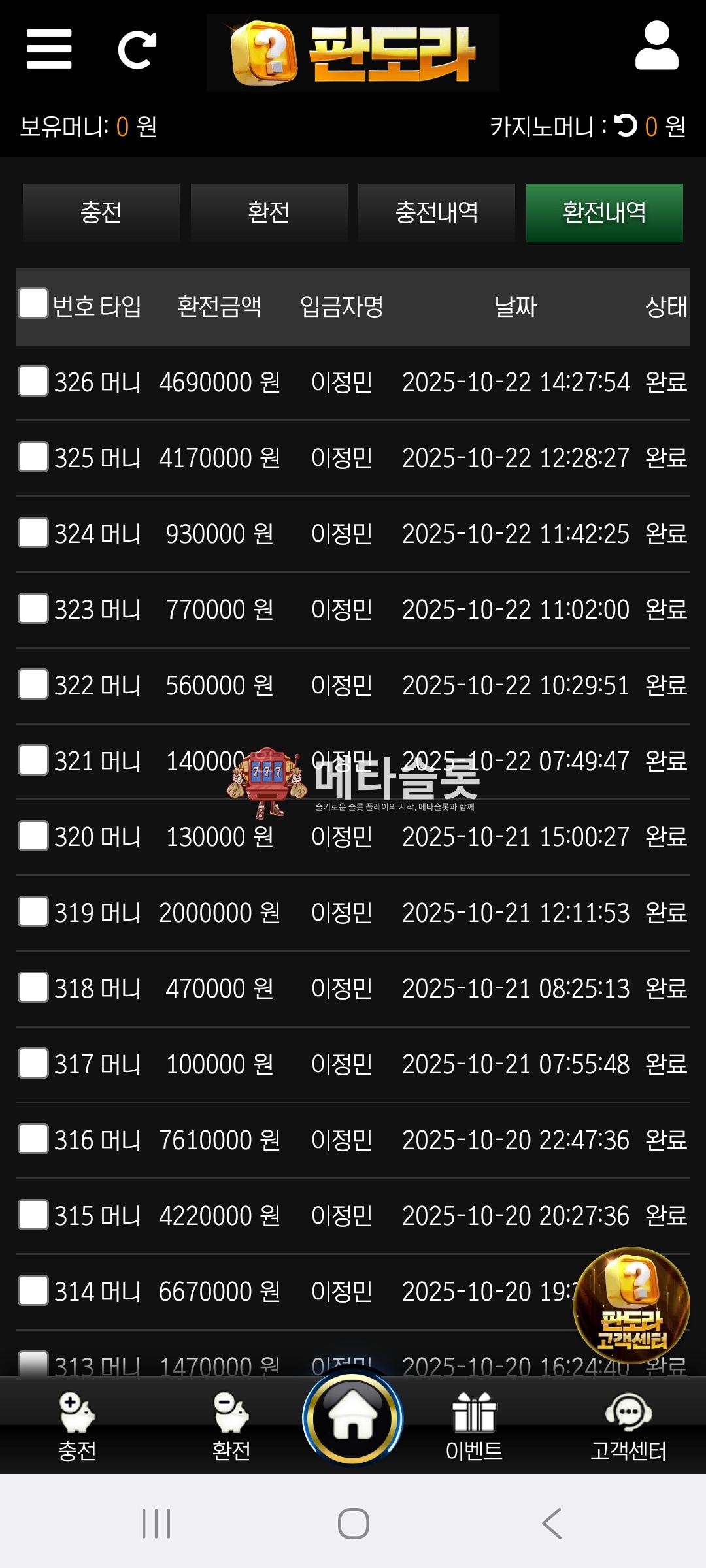Check the box for entry 326
This screenshot has width=706, height=1568.
33,381
